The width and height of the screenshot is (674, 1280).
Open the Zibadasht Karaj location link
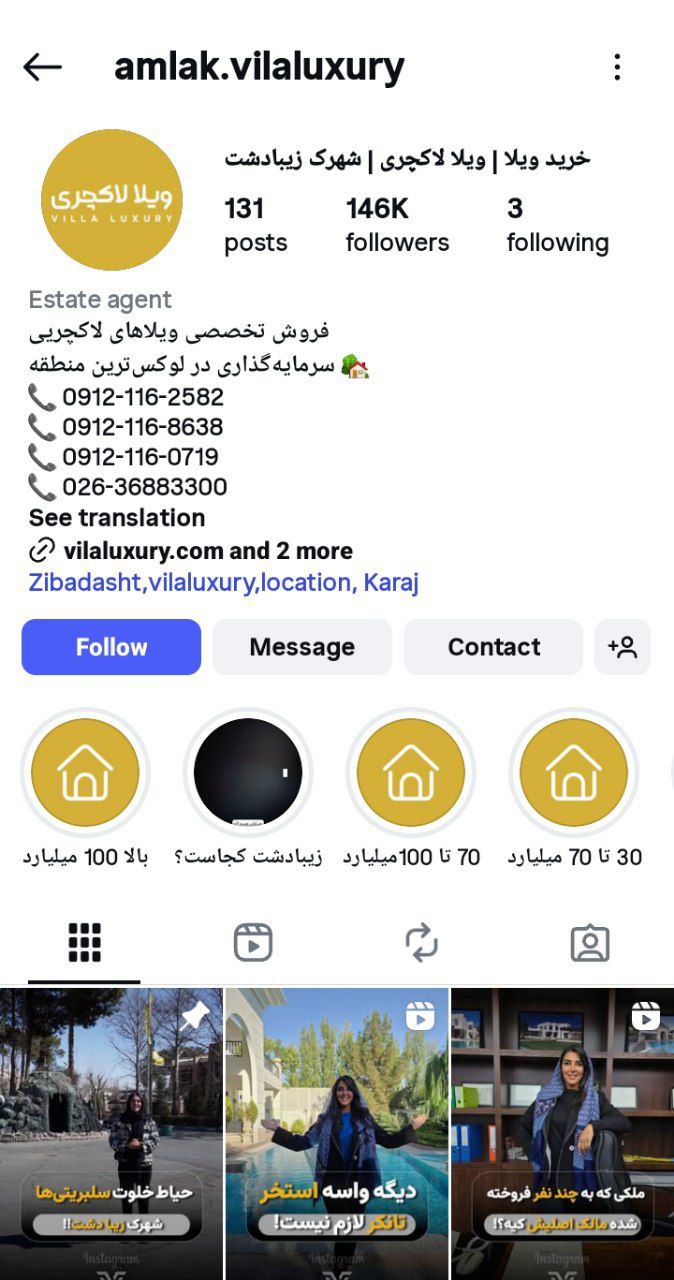point(224,583)
